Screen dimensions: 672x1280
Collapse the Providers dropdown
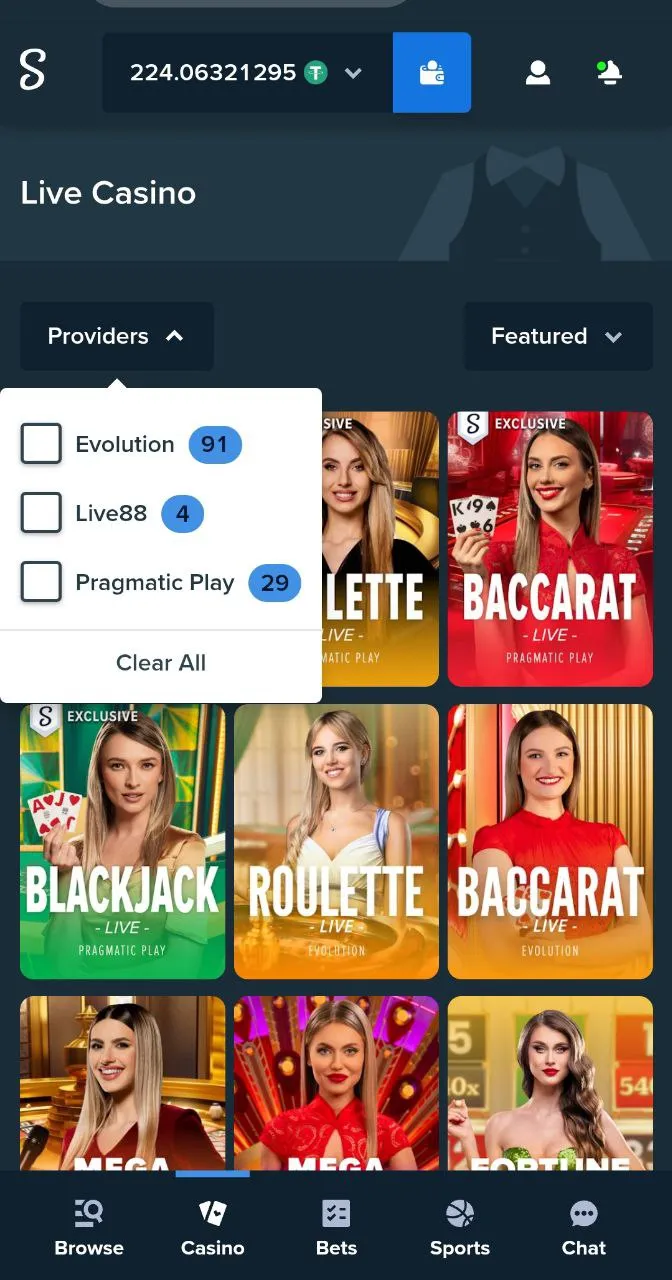click(117, 336)
